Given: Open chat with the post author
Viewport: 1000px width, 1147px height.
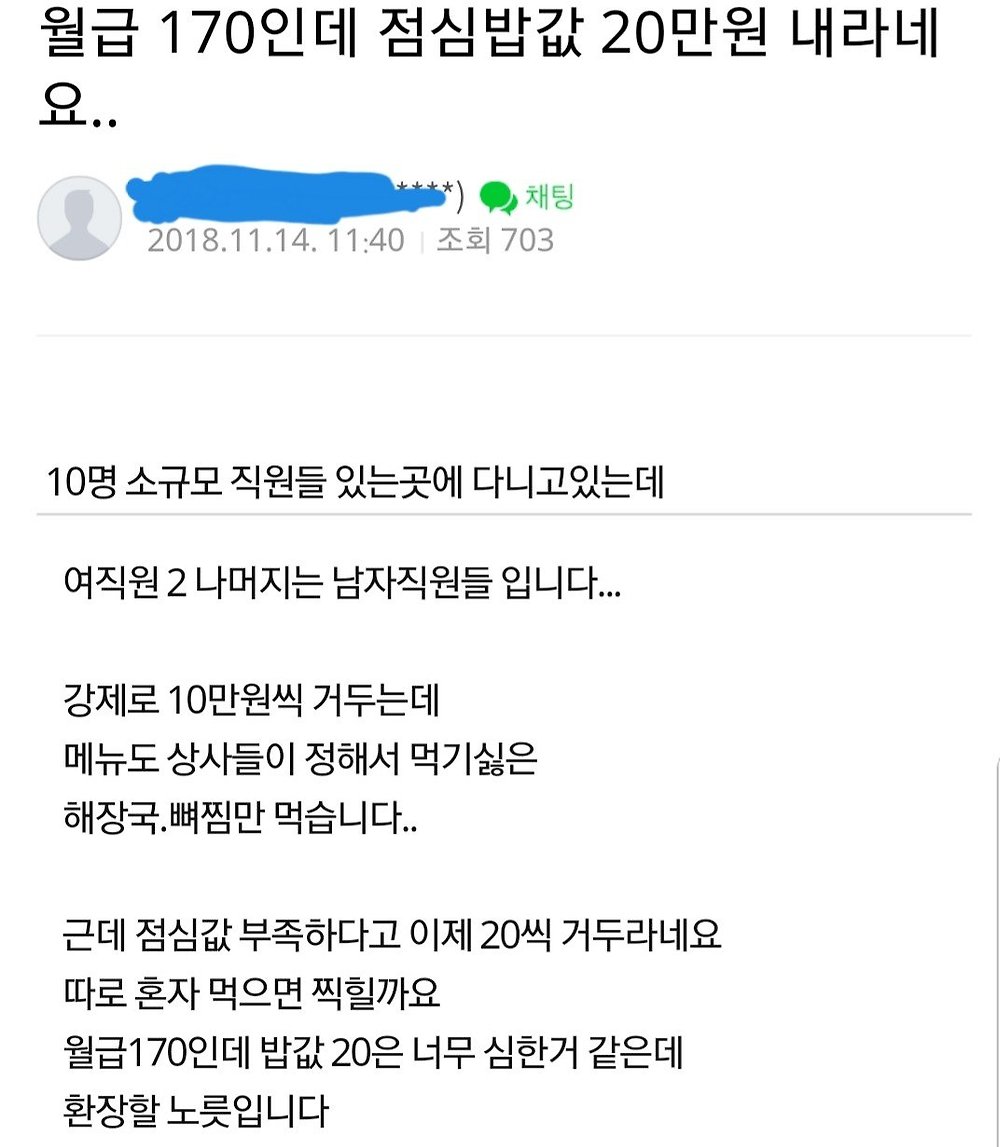Looking at the screenshot, I should click(527, 197).
